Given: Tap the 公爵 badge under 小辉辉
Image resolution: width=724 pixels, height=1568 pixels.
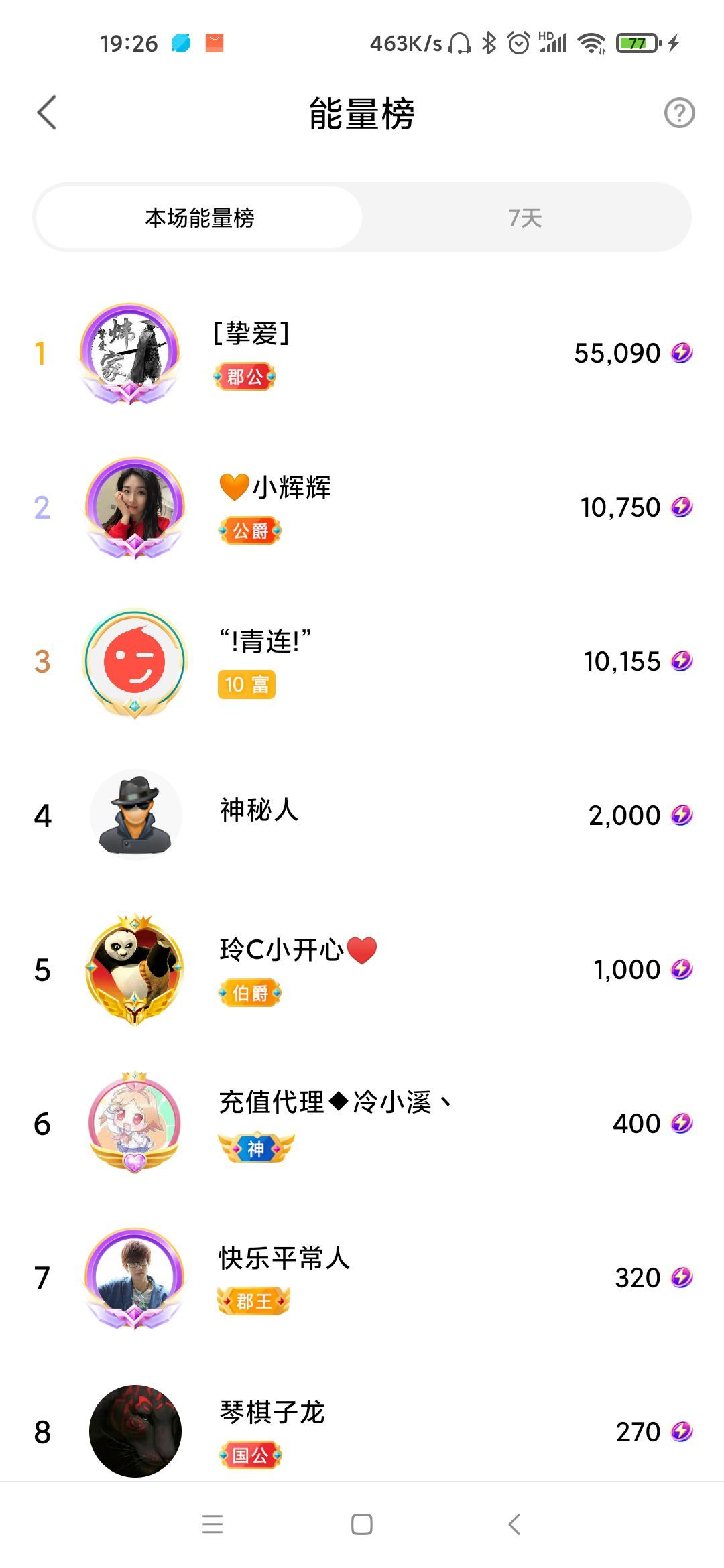Looking at the screenshot, I should (250, 531).
